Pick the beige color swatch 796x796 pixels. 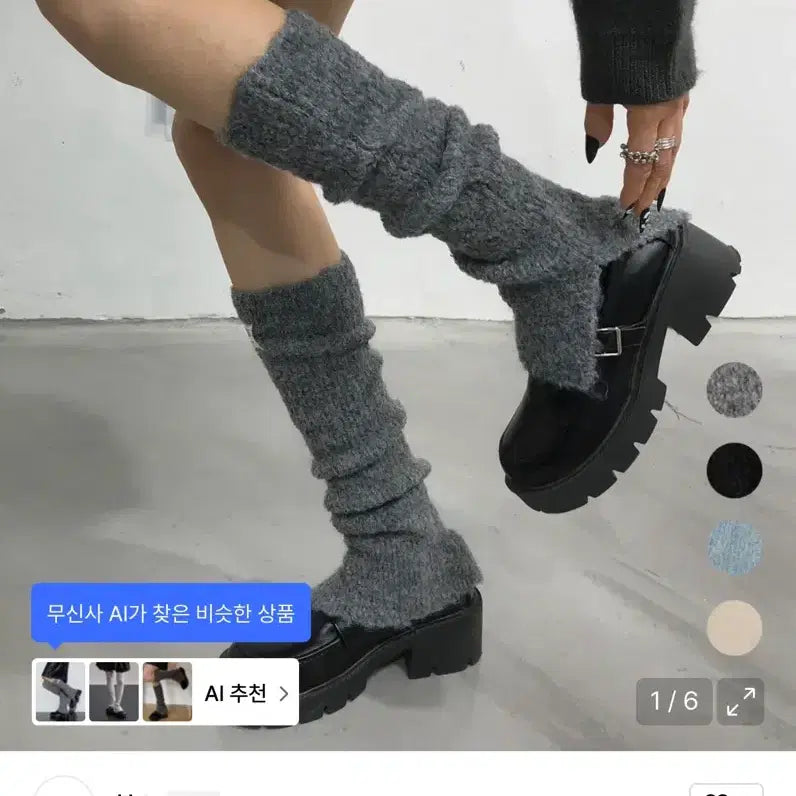(x=734, y=627)
